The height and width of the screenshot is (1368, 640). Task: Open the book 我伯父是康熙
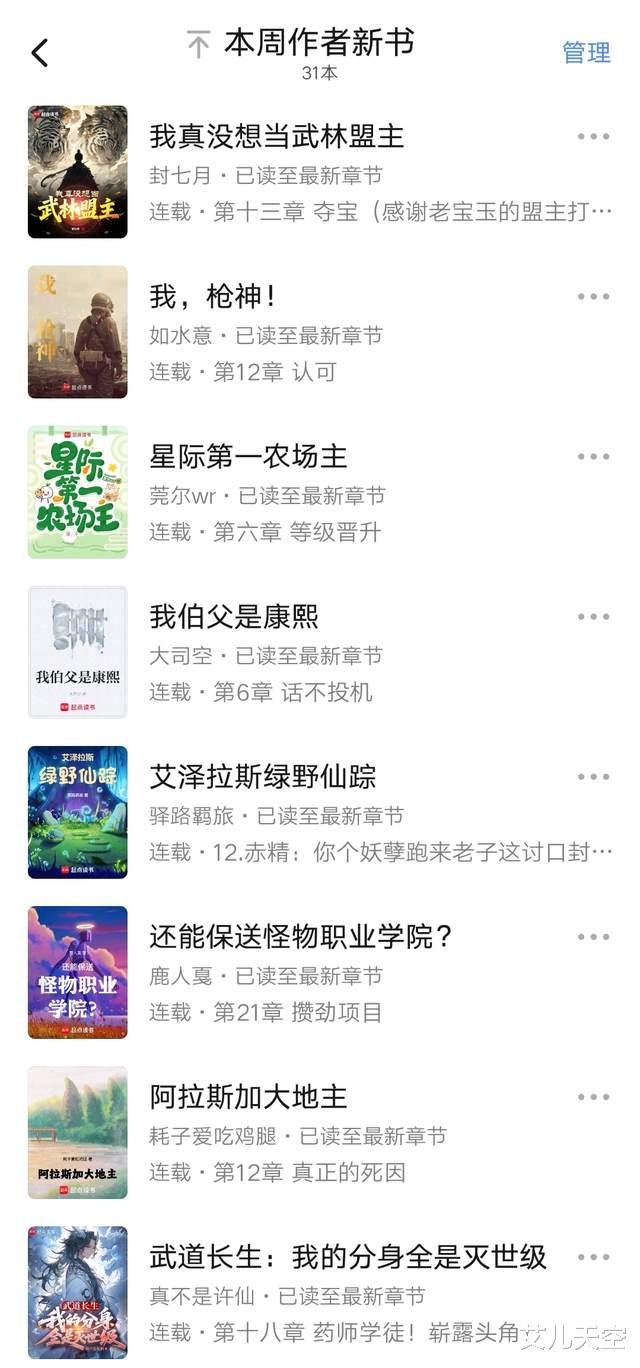click(234, 616)
